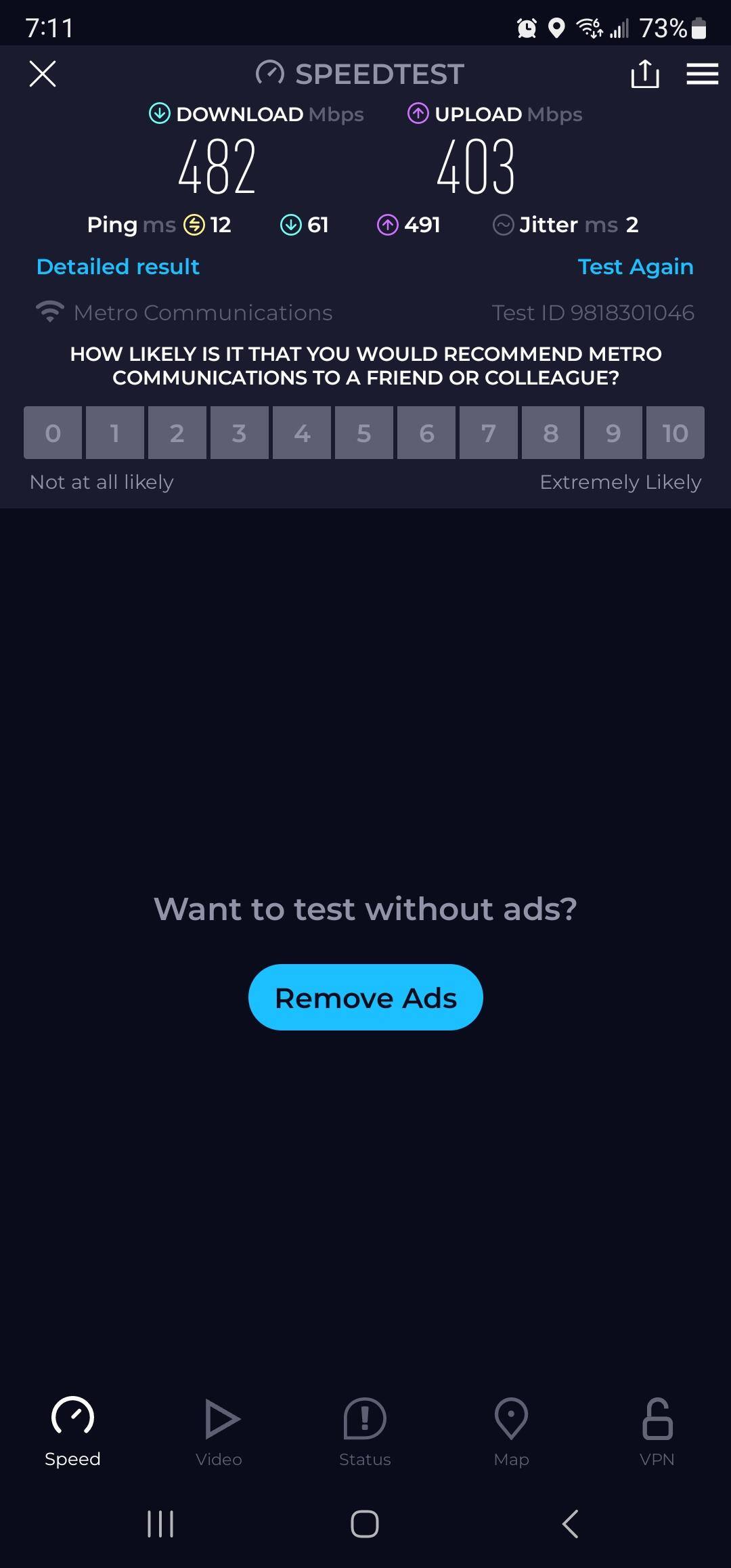Screen dimensions: 731x1568
Task: Open the Detailed result link
Action: [x=118, y=267]
